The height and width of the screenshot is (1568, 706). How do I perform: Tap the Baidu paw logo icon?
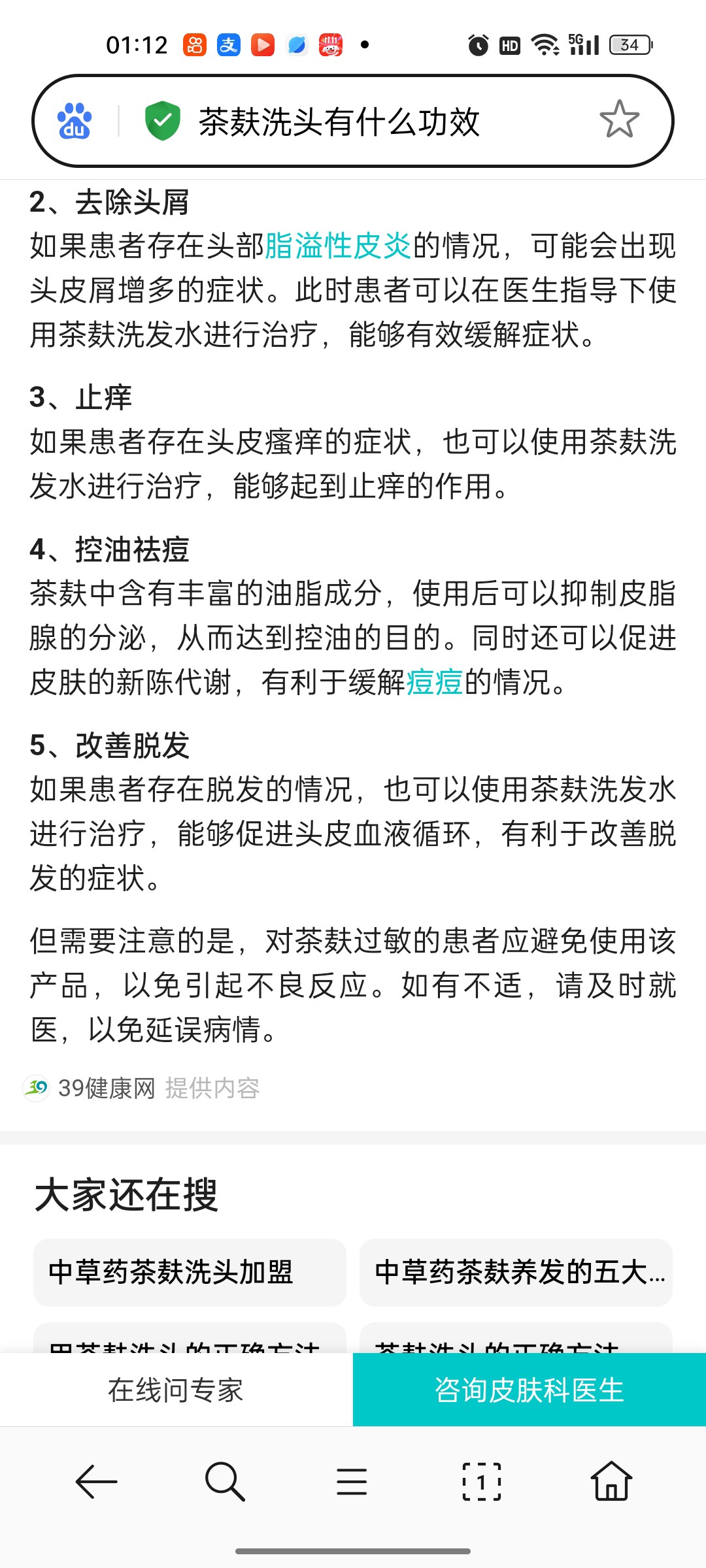click(75, 121)
